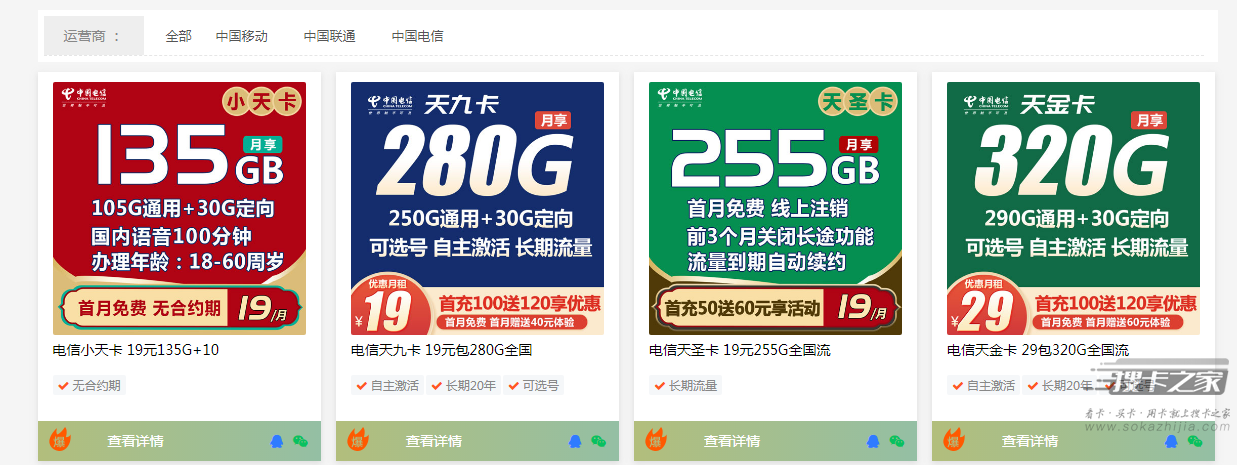This screenshot has height=465, width=1237.
Task: Open the 电信天九卡 280G card image
Action: tap(477, 208)
